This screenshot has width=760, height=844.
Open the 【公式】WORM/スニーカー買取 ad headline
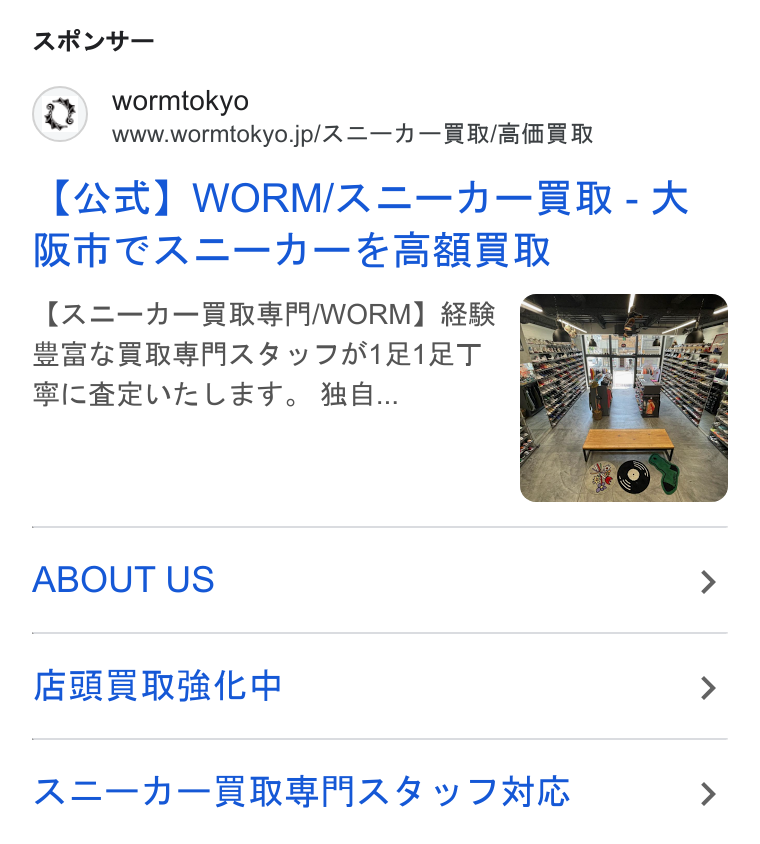[x=361, y=225]
